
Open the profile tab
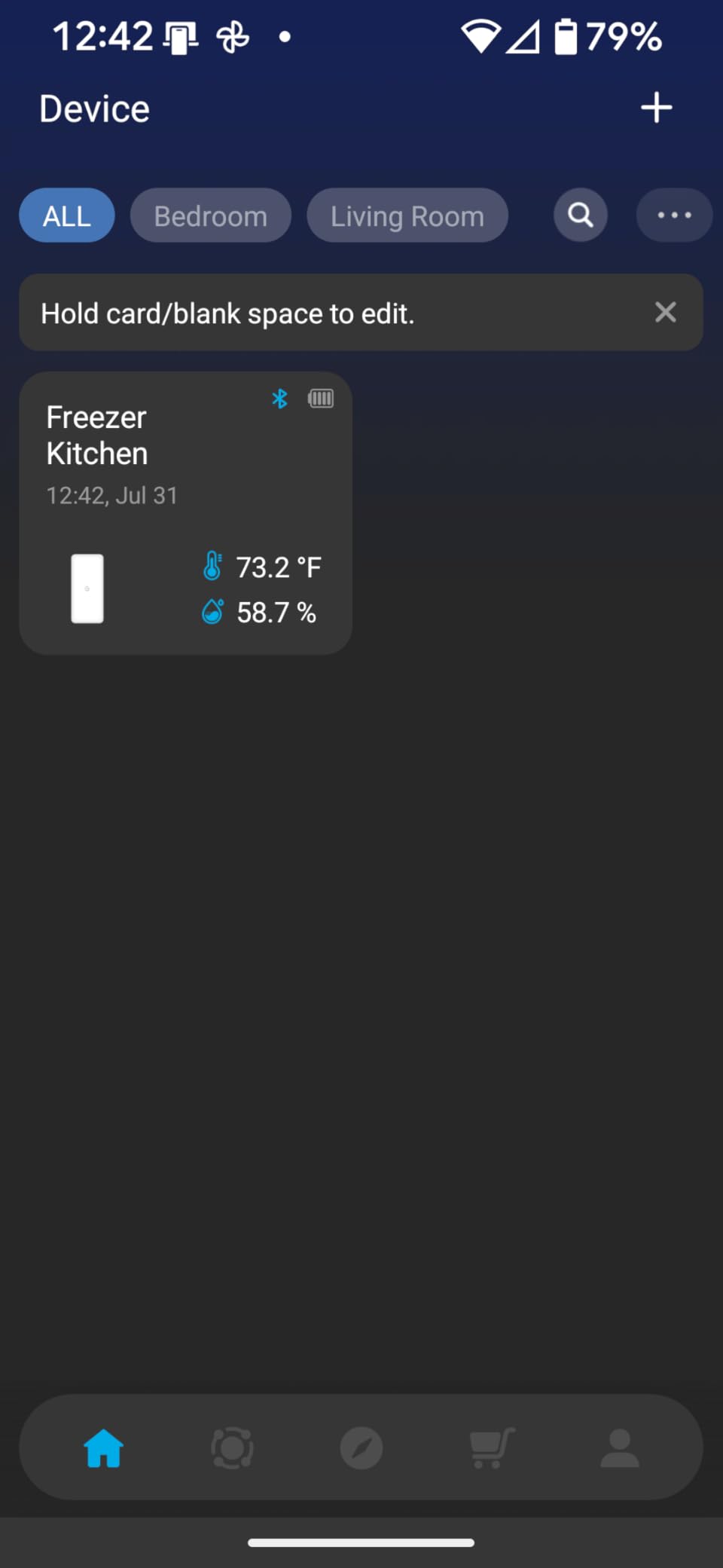(x=620, y=1448)
